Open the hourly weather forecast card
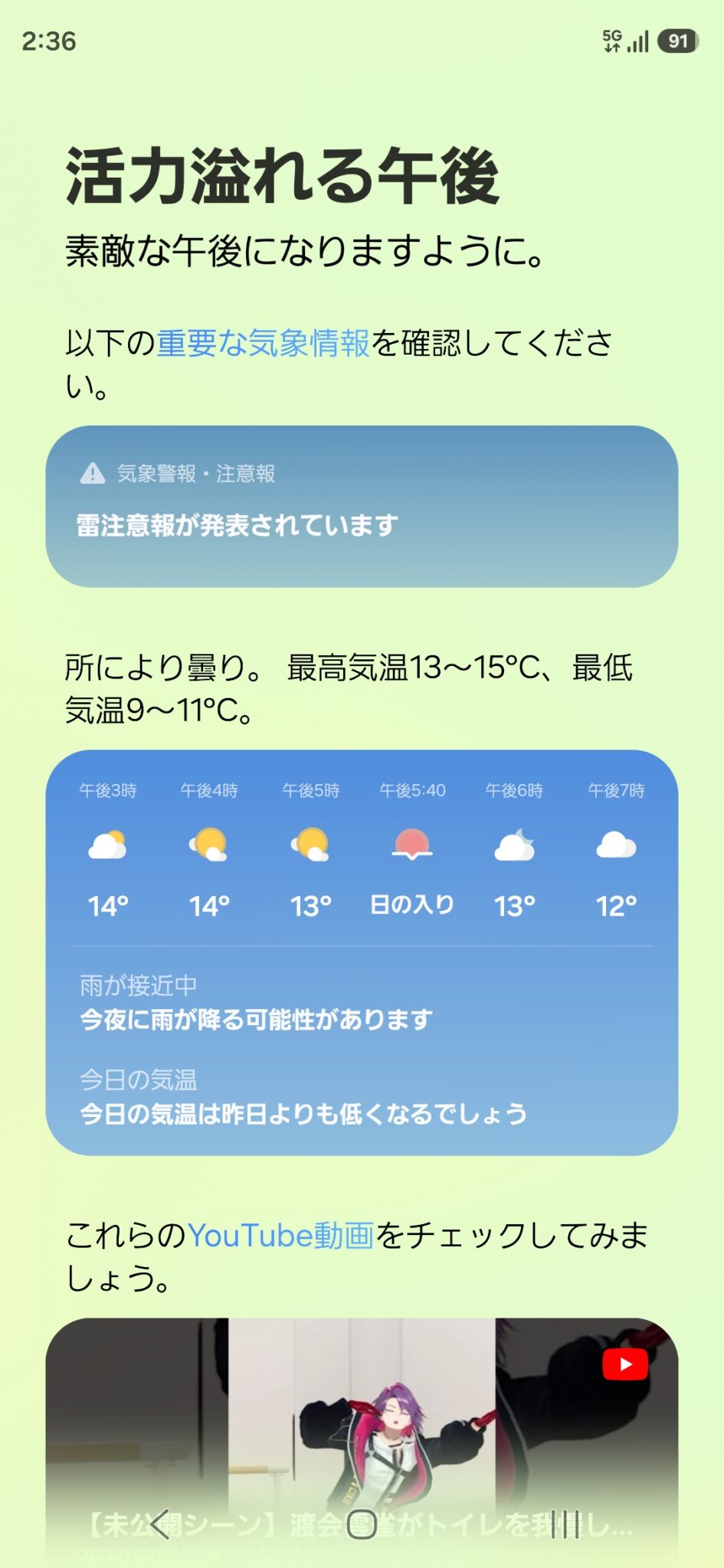The height and width of the screenshot is (1568, 724). (x=362, y=952)
